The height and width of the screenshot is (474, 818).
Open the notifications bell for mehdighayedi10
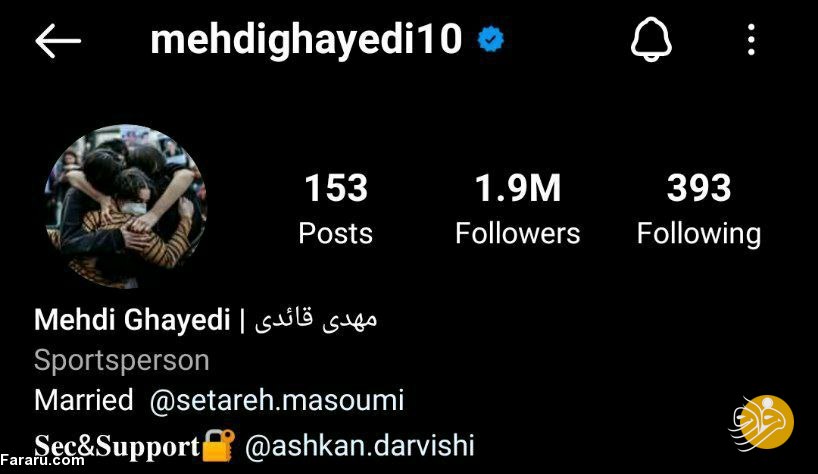650,41
